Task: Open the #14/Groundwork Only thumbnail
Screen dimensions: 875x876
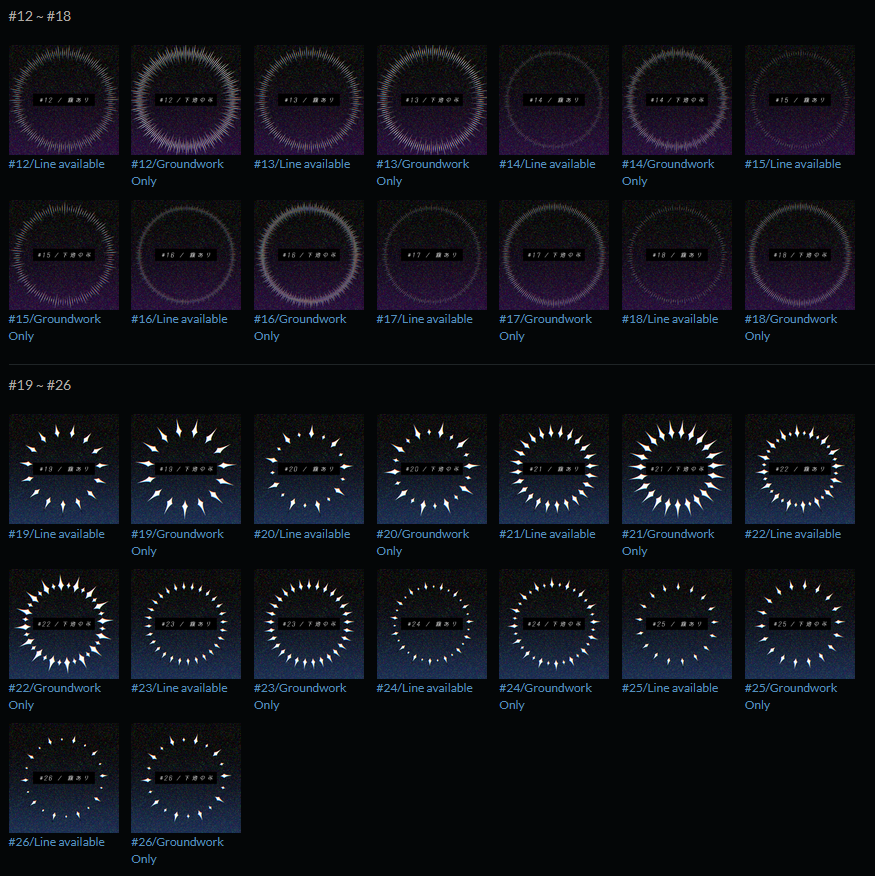Action: (677, 99)
